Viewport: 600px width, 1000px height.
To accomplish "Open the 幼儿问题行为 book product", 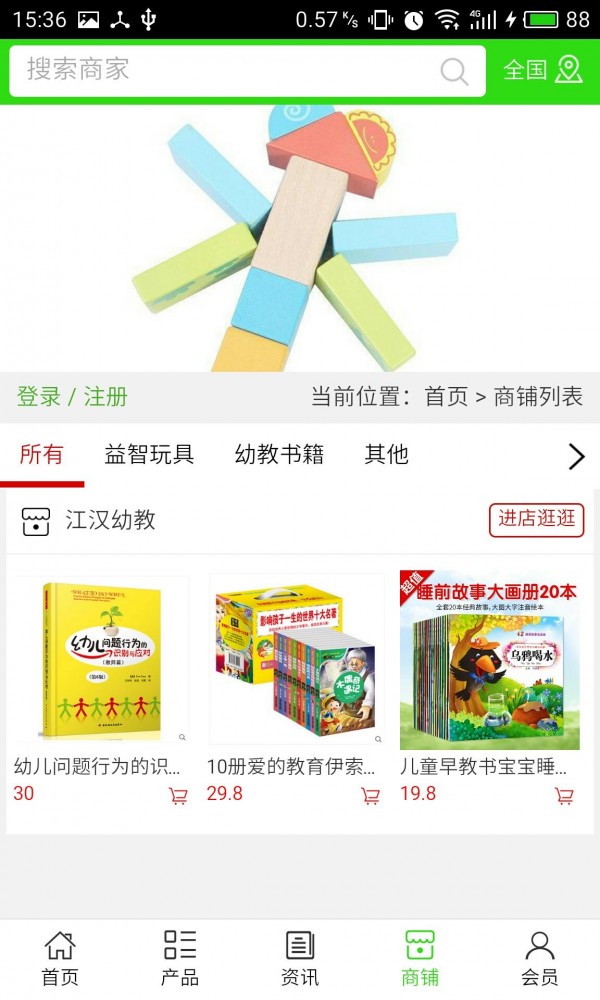I will (x=101, y=660).
